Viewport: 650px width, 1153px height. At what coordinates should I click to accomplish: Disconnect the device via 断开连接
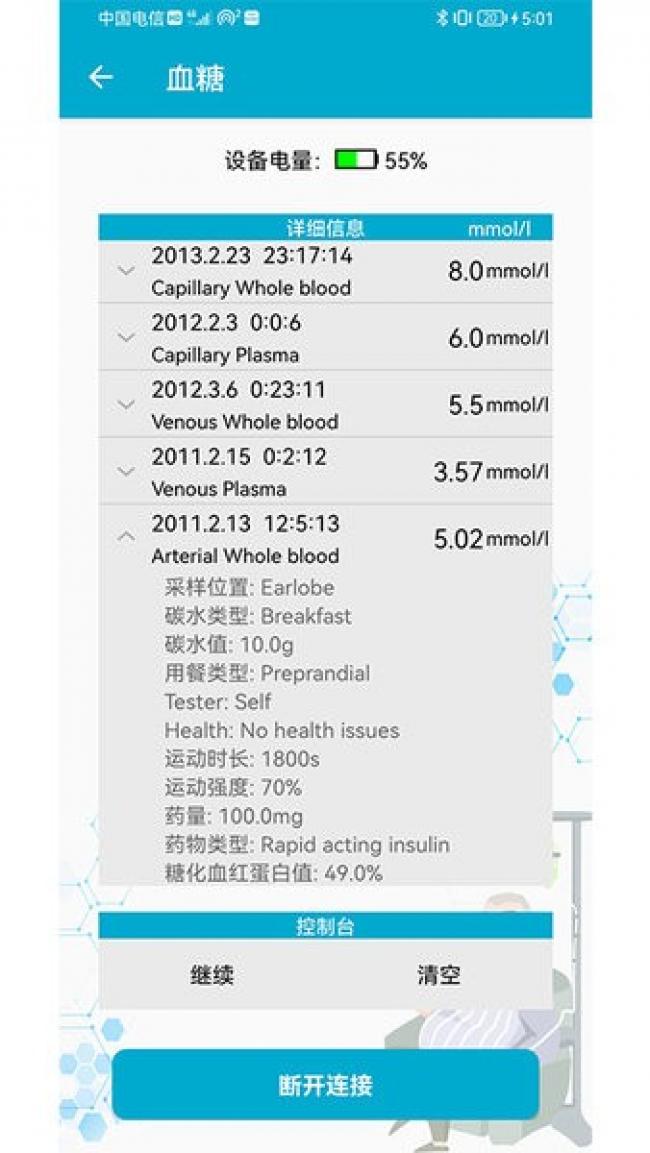click(x=325, y=1085)
